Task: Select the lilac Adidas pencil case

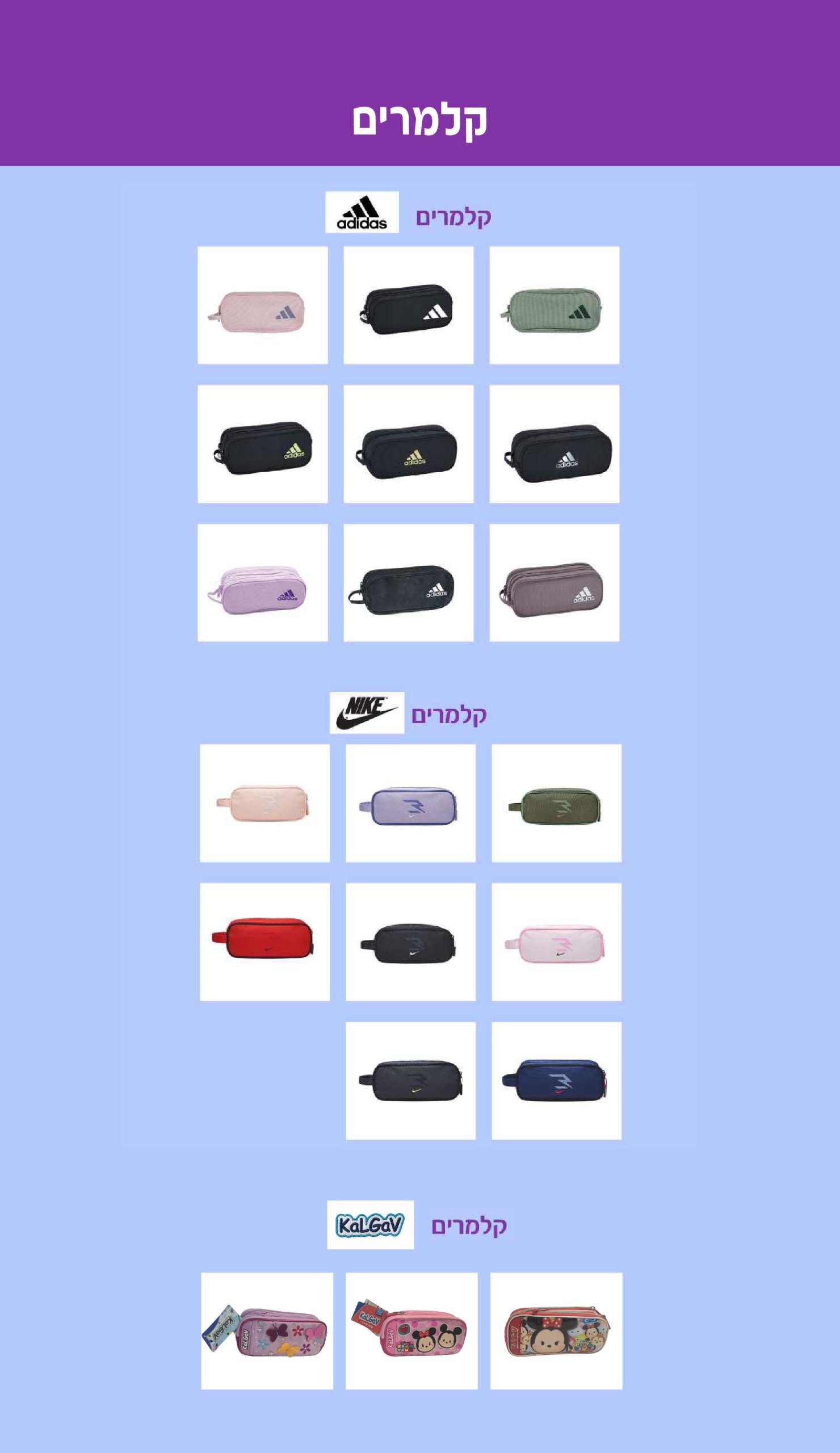Action: (262, 582)
